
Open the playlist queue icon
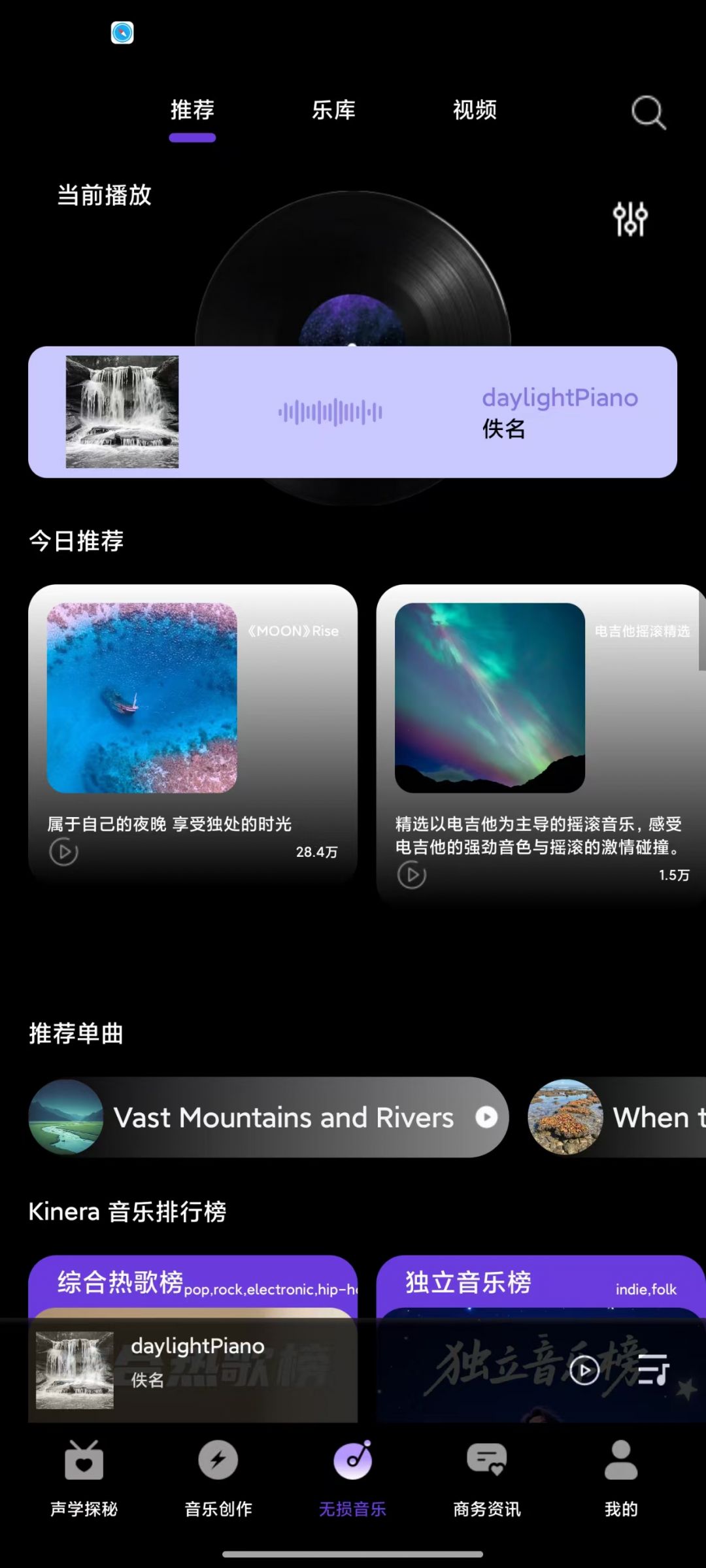(x=653, y=1370)
